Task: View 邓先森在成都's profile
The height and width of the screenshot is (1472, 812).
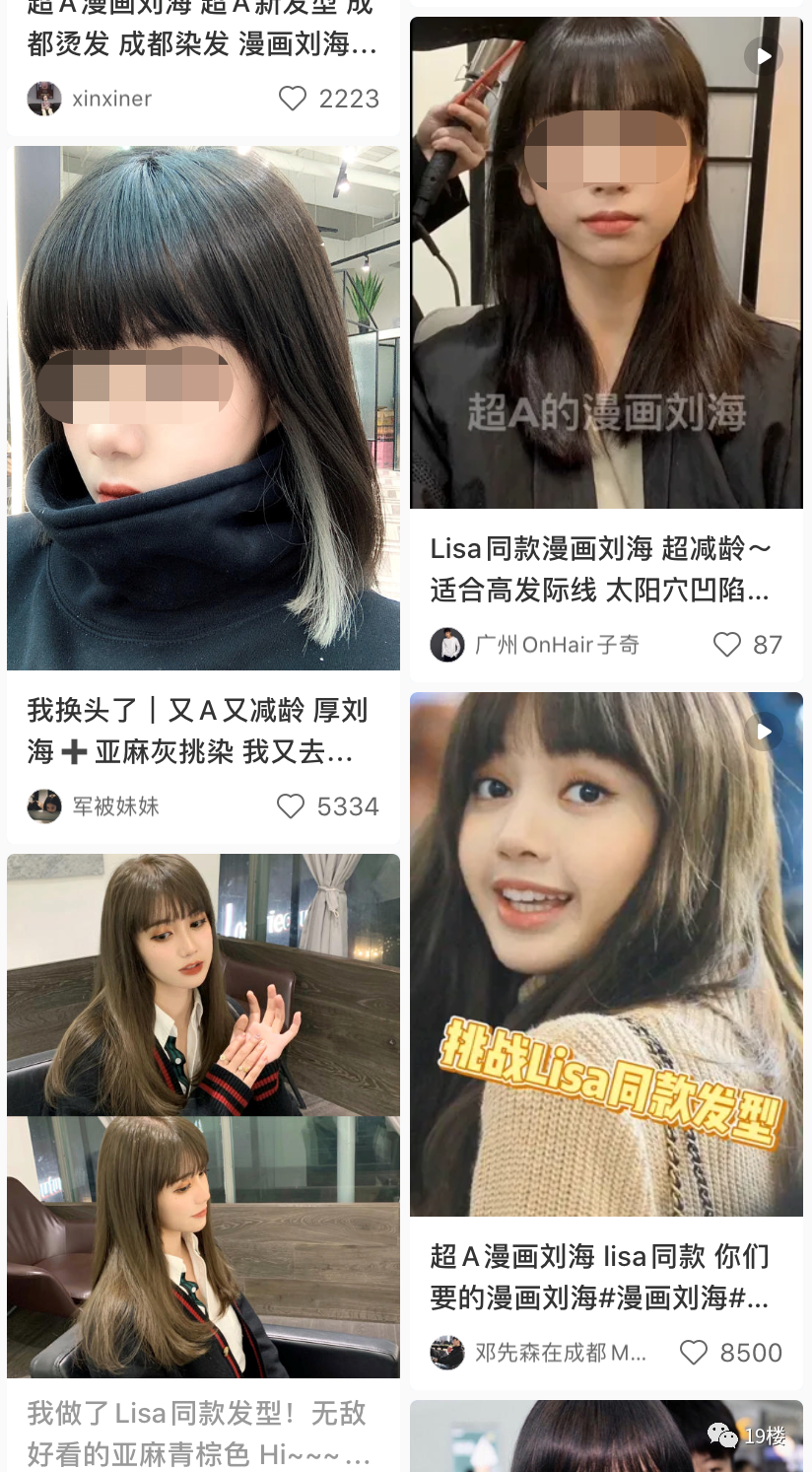Action: [x=447, y=1353]
